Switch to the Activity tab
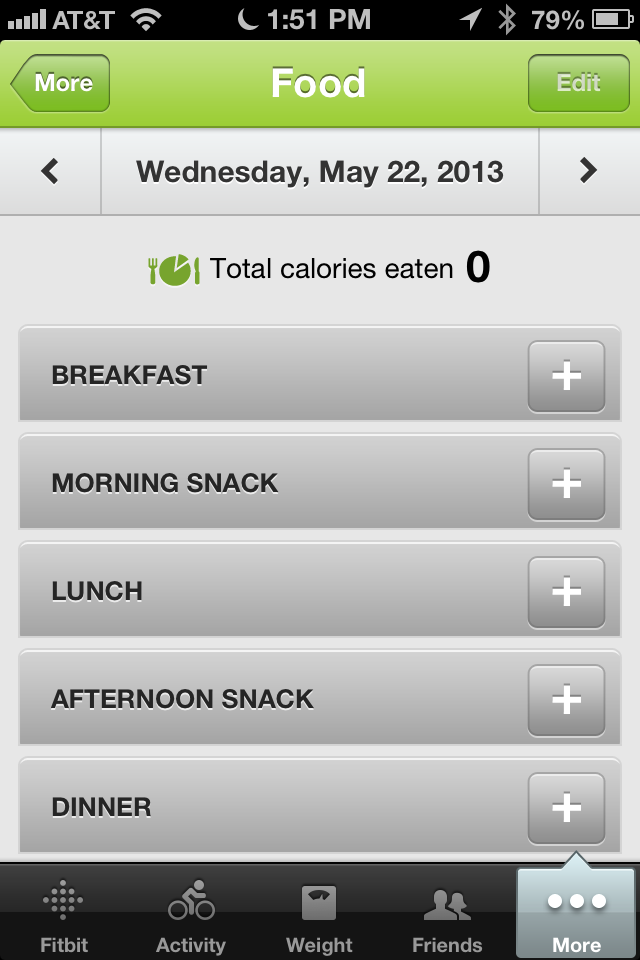Image resolution: width=640 pixels, height=960 pixels. [x=191, y=914]
